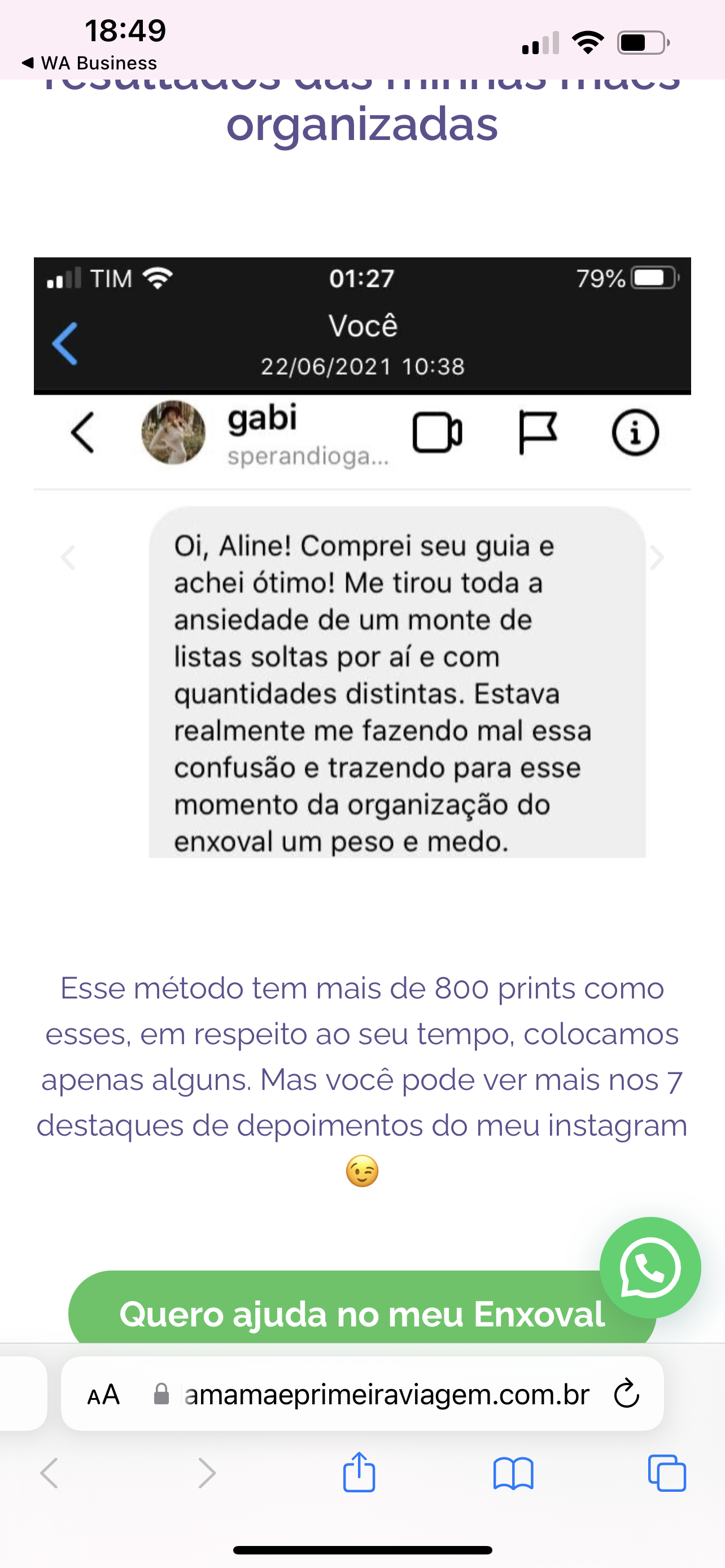
Task: Reload the current page
Action: pyautogui.click(x=626, y=1395)
